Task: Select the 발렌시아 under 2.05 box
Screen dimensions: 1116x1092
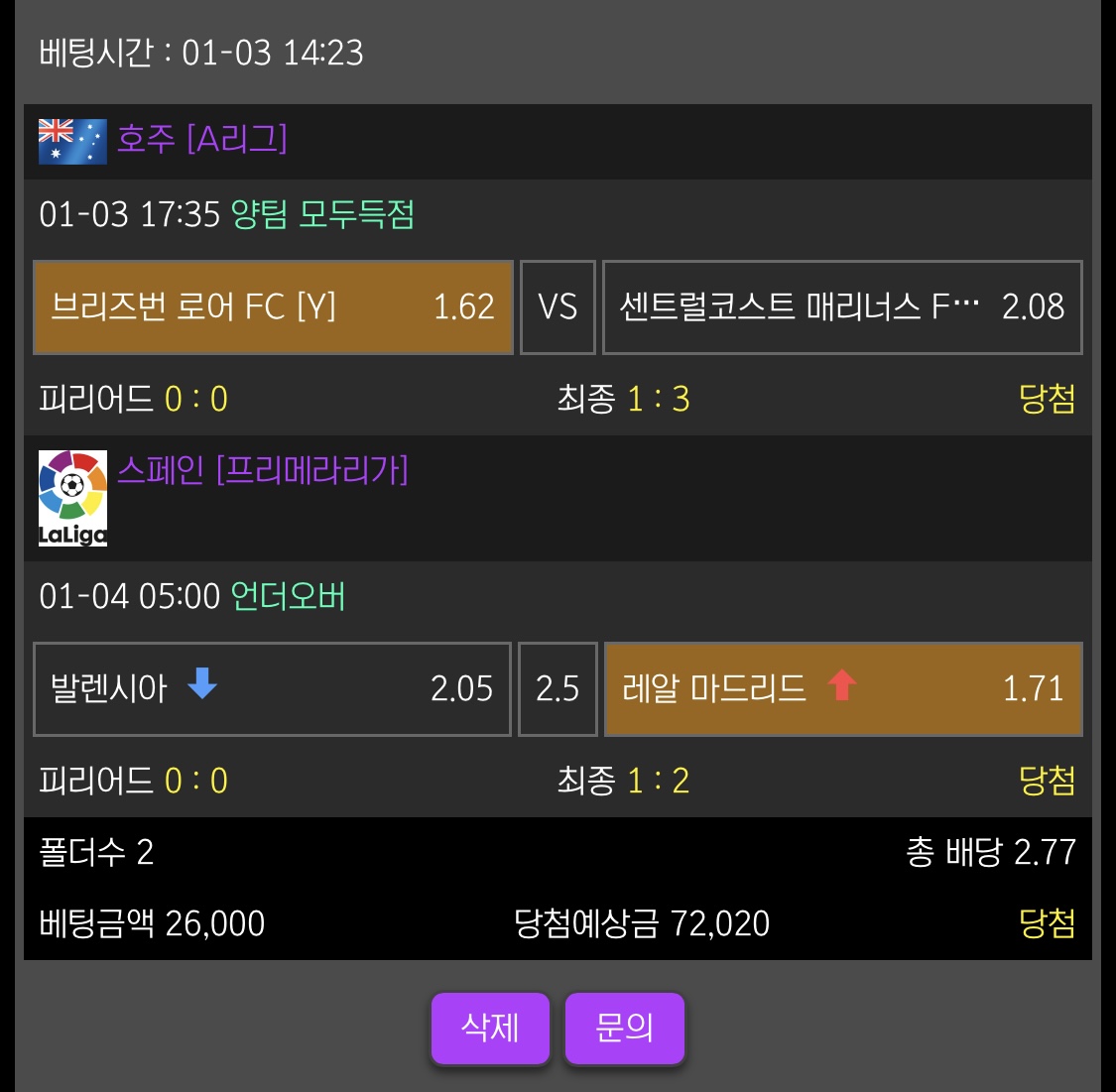Action: [x=272, y=689]
